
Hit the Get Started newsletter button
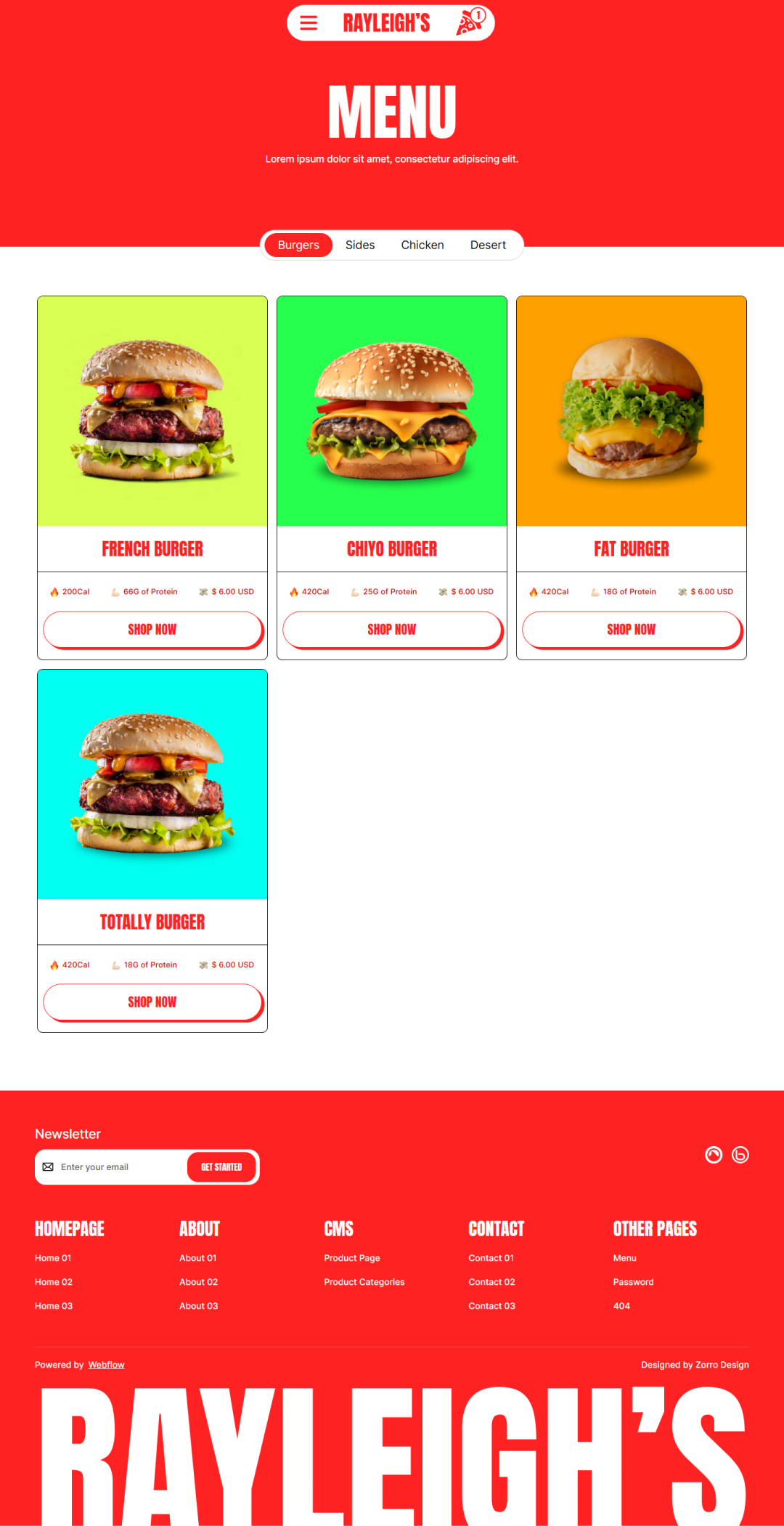click(221, 1167)
